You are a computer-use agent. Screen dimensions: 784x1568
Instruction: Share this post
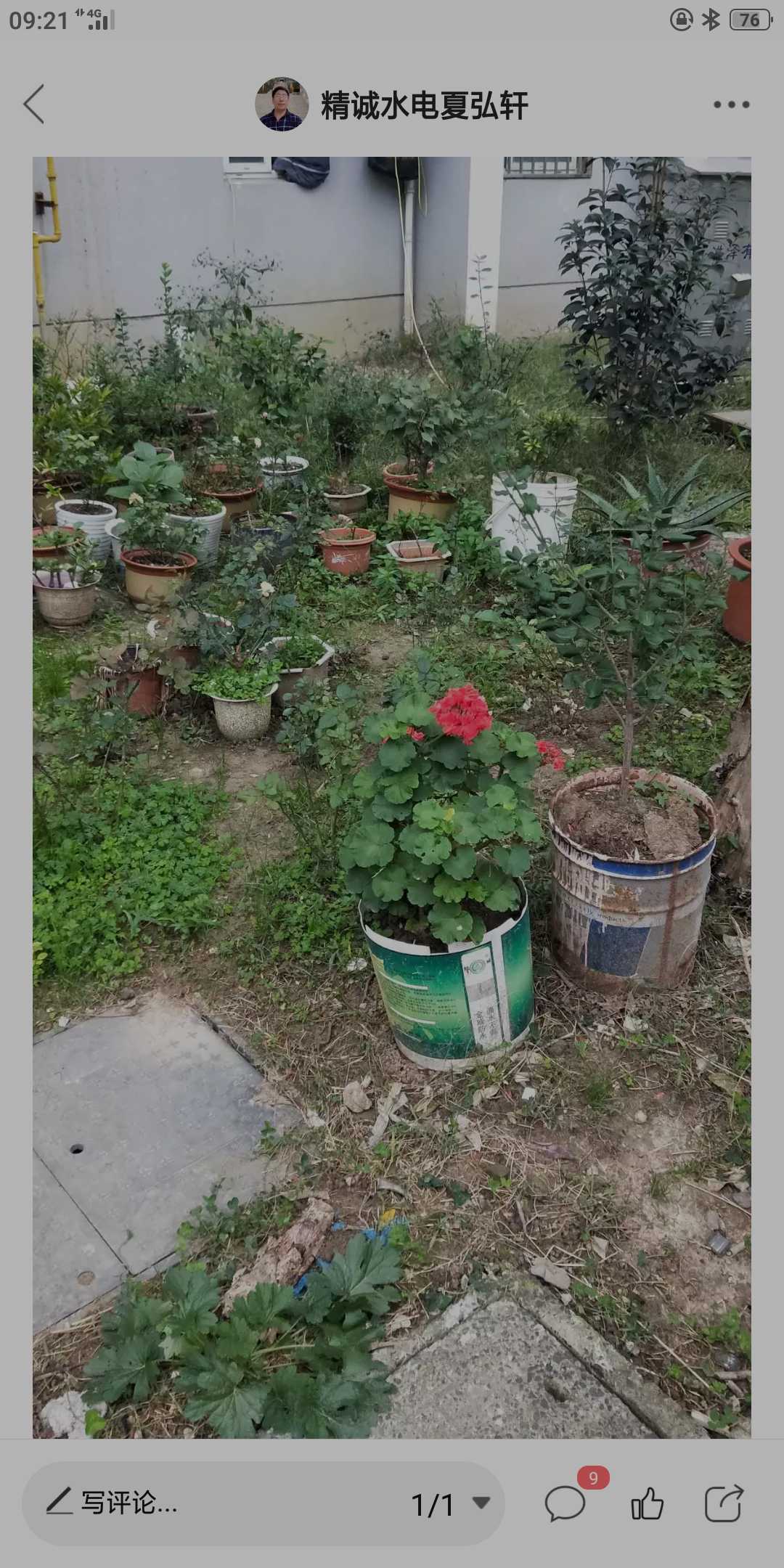tap(724, 1503)
